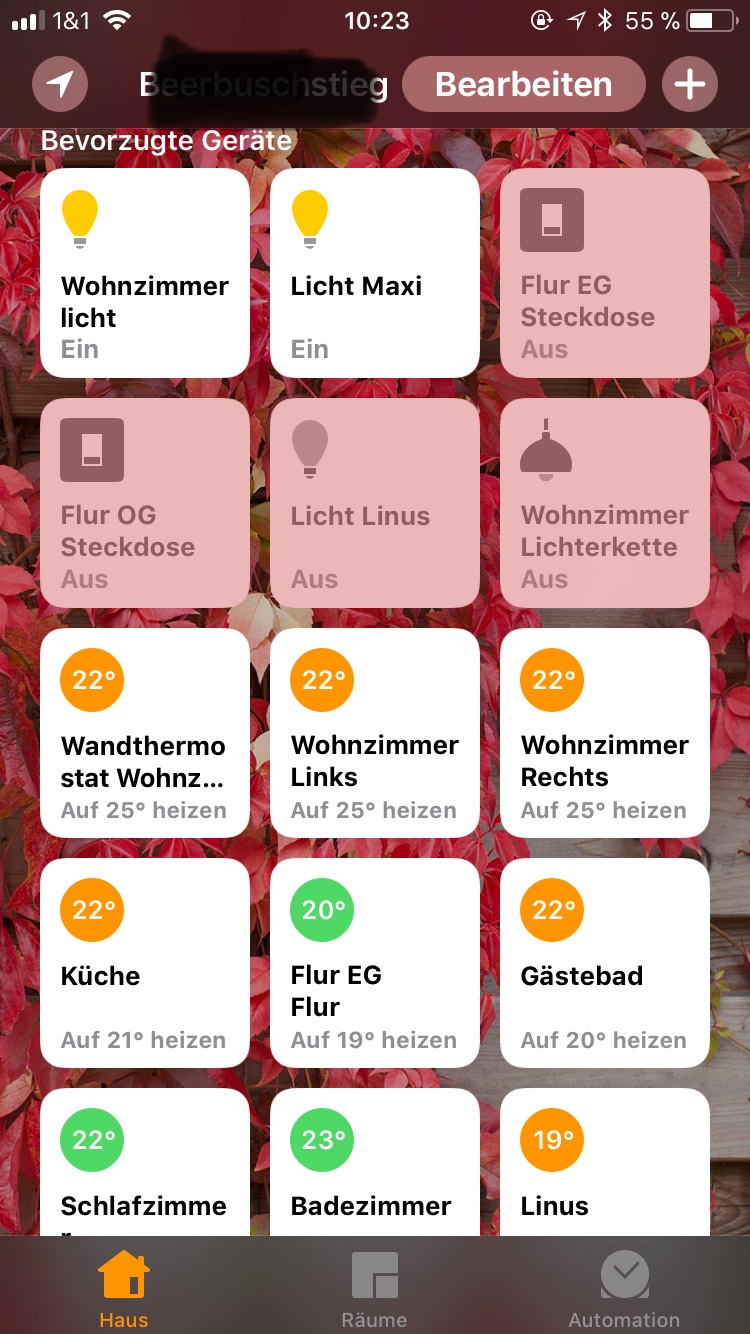Screen dimensions: 750x1334
Task: Select the Flur EG Flur thermostat
Action: (x=375, y=963)
